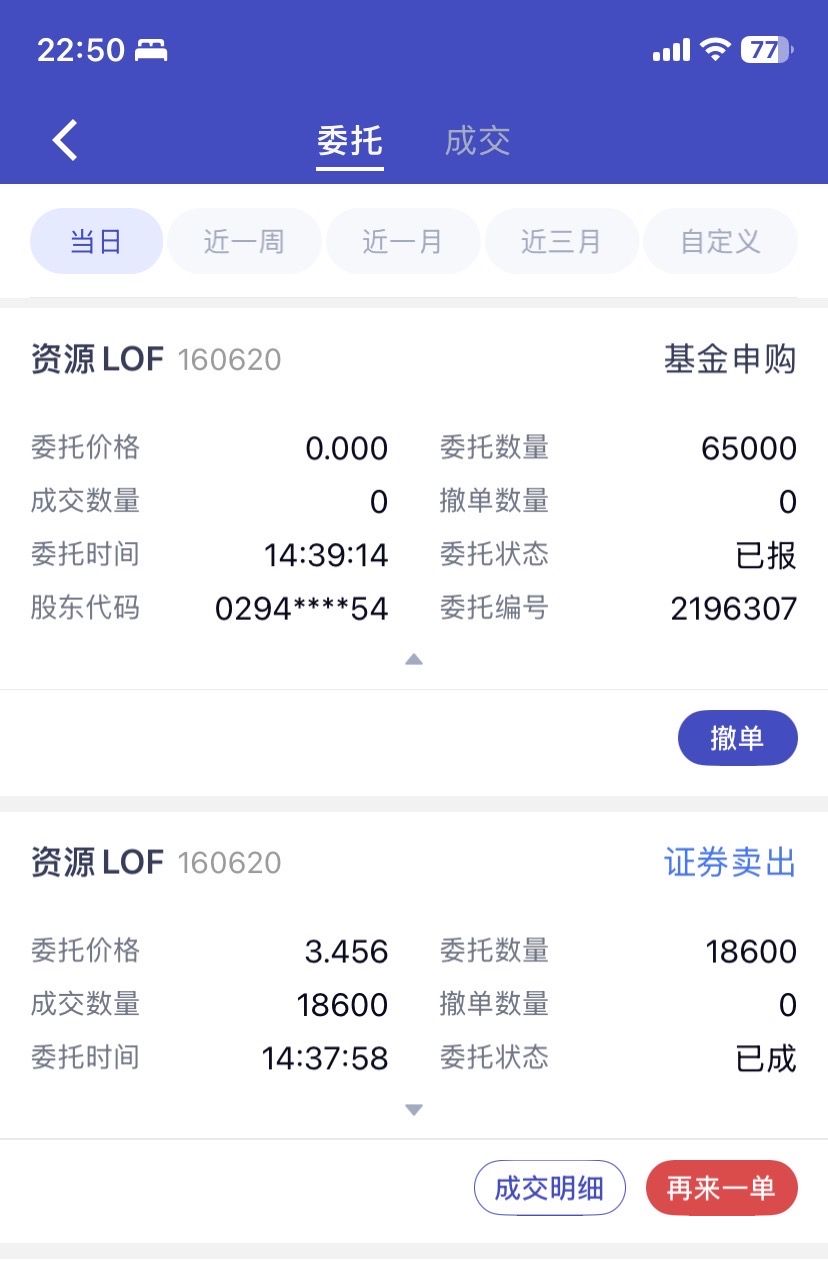Image resolution: width=828 pixels, height=1261 pixels.
Task: Tap 撤单 to cancel the 基金申购 order
Action: tap(737, 738)
